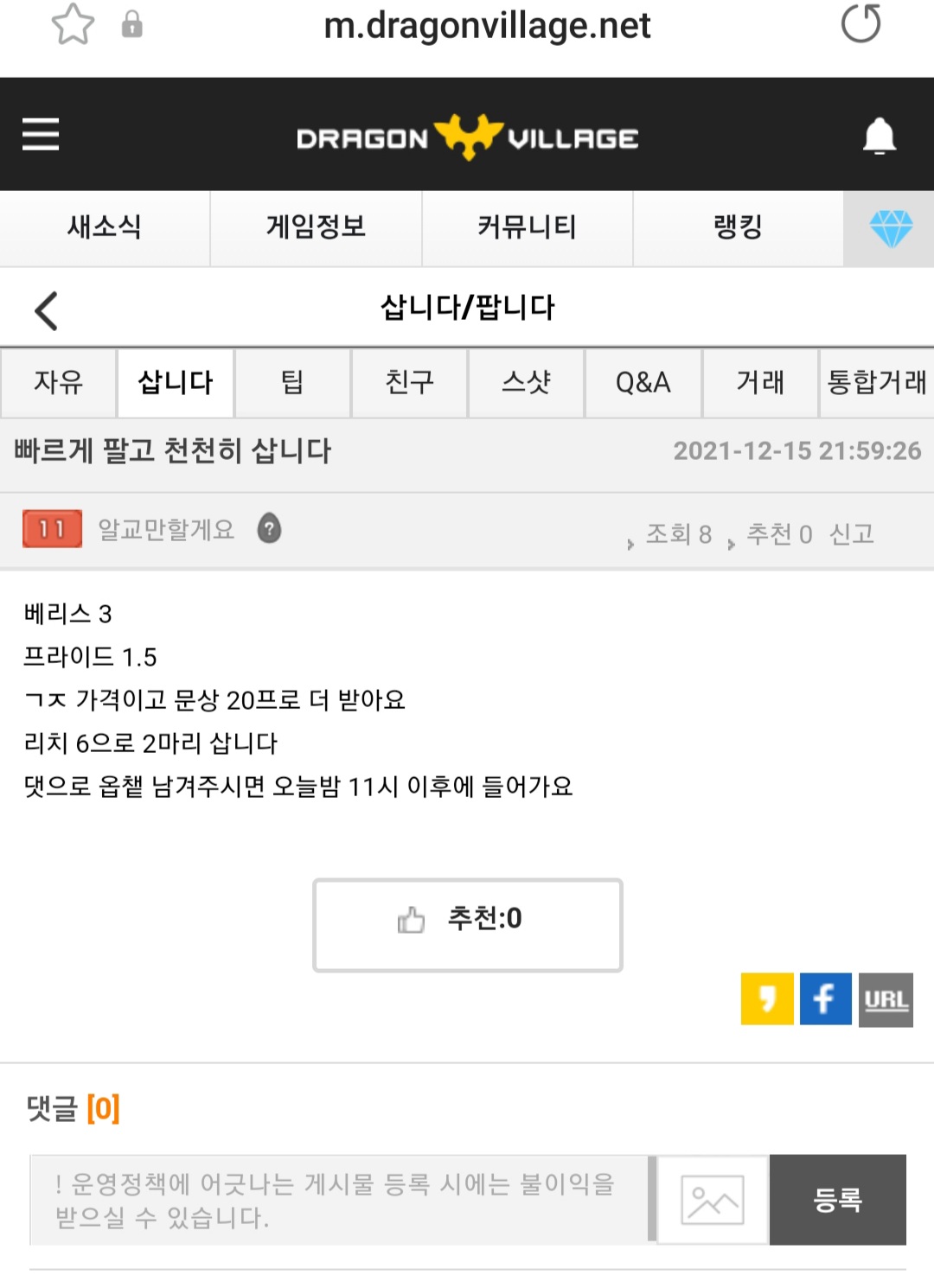934x1288 pixels.
Task: Share the post to Facebook
Action: [825, 998]
